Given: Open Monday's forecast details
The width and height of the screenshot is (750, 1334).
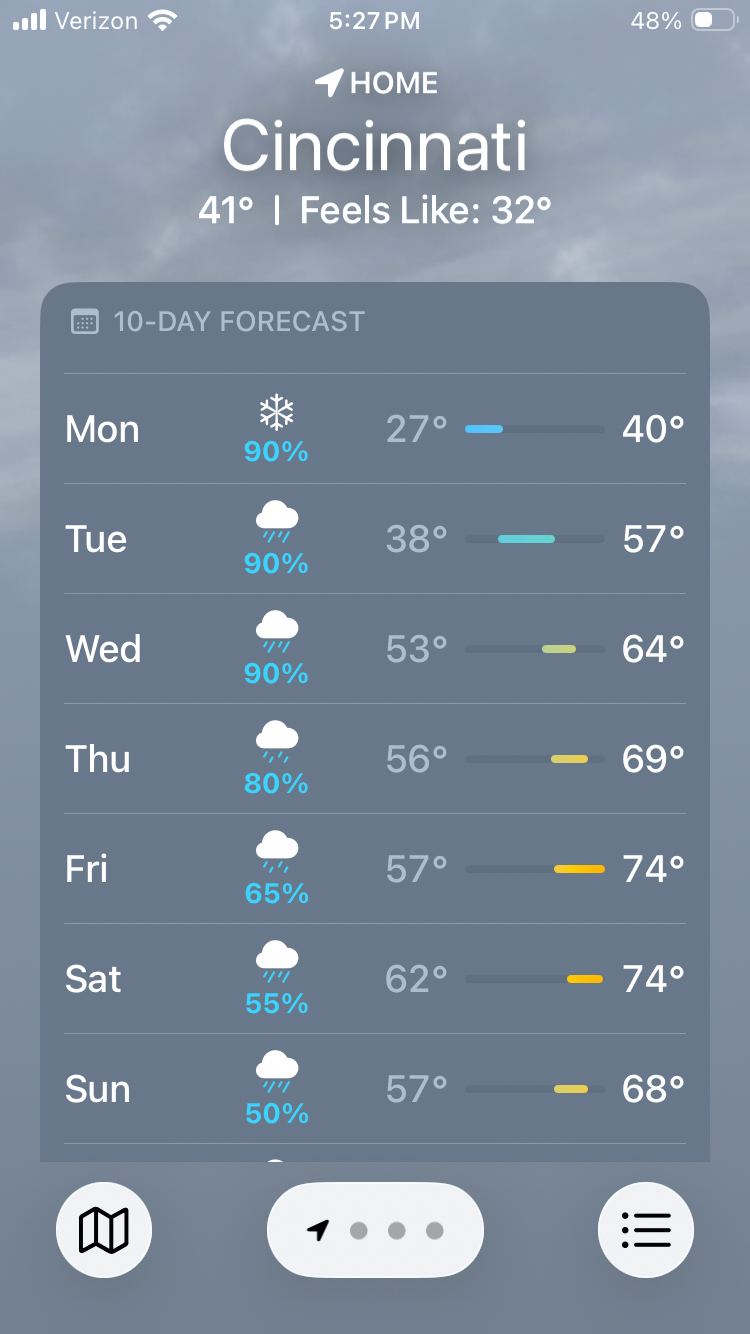Looking at the screenshot, I should [x=375, y=430].
